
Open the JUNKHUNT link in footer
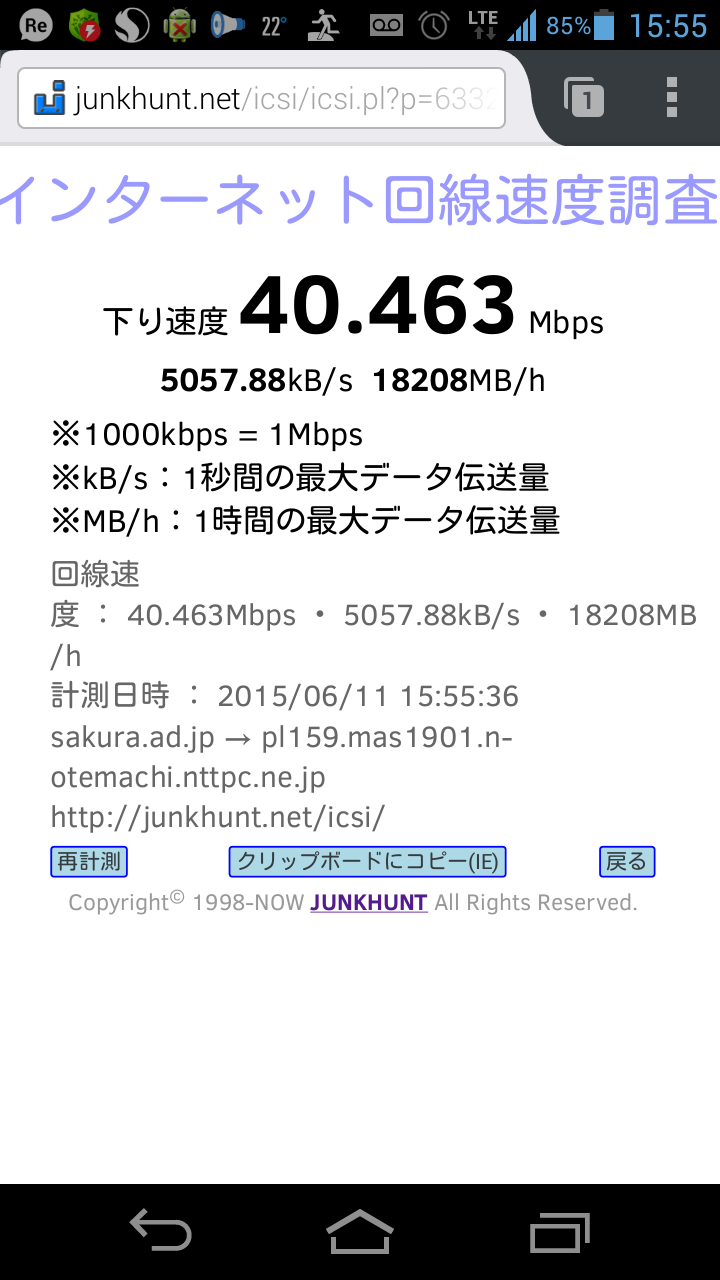pos(369,902)
